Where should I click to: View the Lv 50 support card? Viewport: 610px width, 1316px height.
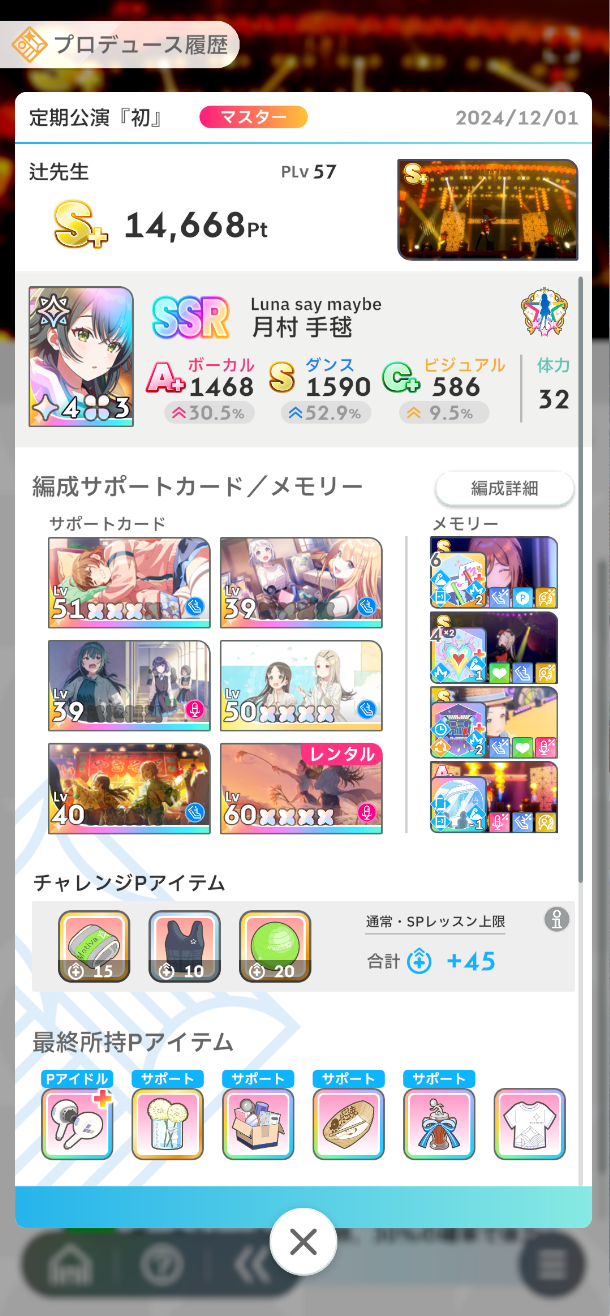301,685
